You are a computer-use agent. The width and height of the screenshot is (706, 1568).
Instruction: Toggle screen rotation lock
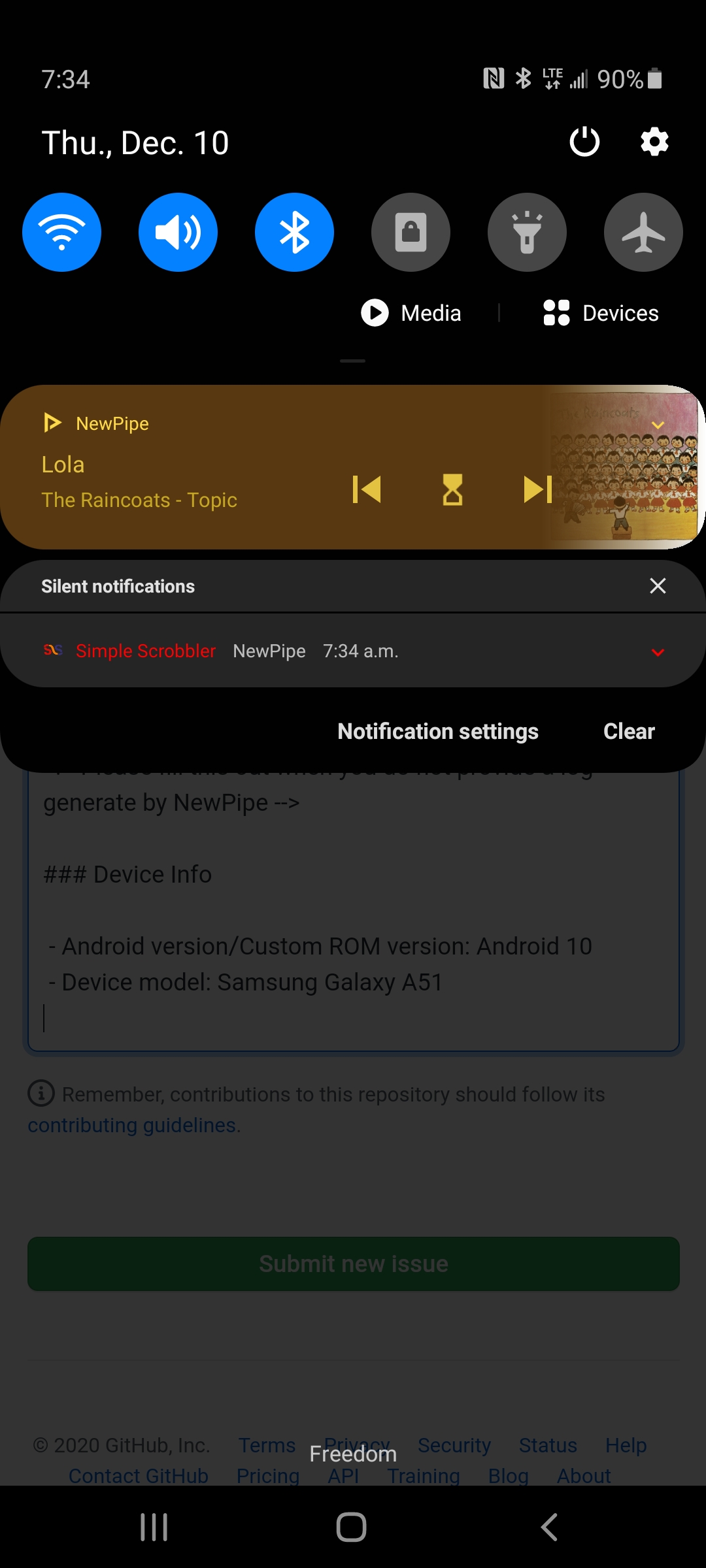coord(411,232)
